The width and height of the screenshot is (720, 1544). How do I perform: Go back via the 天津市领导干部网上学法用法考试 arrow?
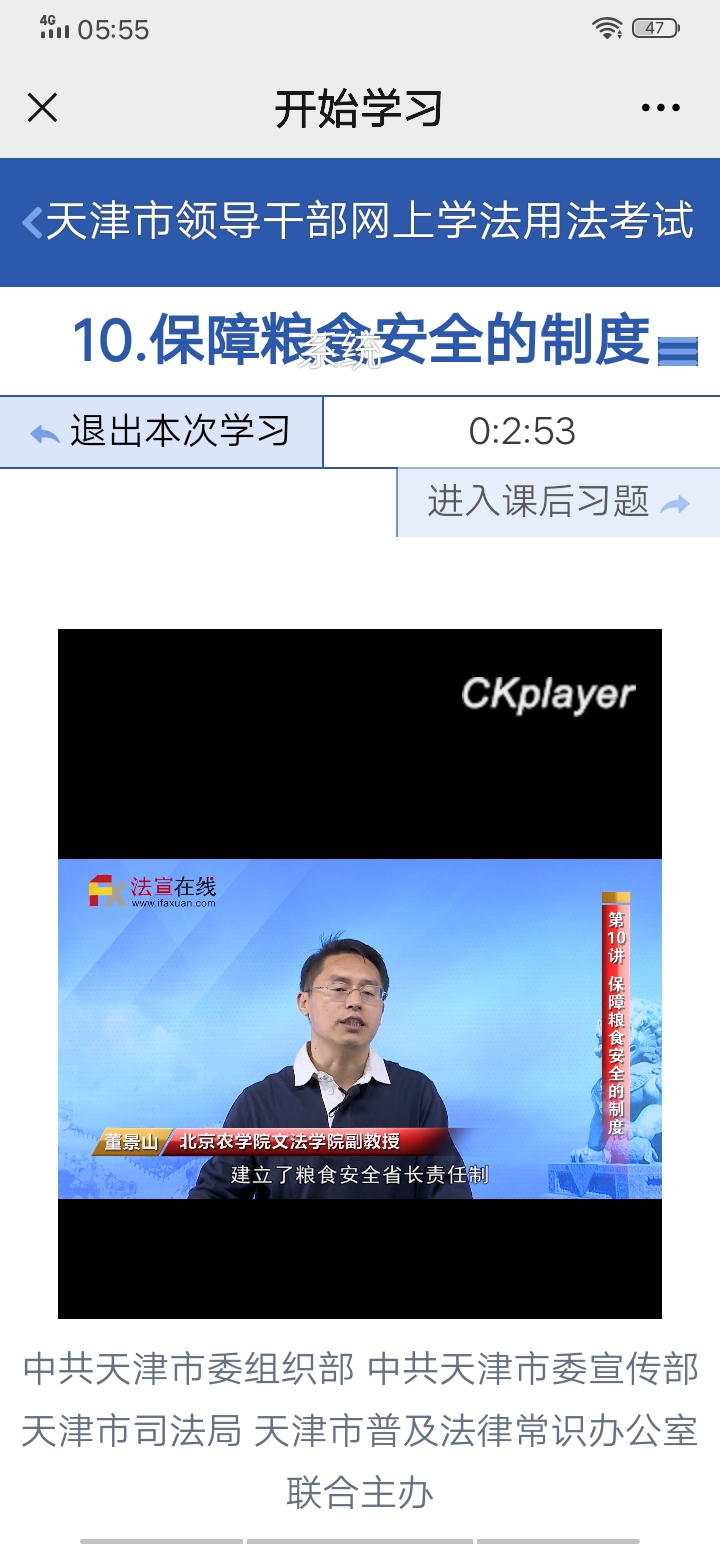(x=33, y=222)
